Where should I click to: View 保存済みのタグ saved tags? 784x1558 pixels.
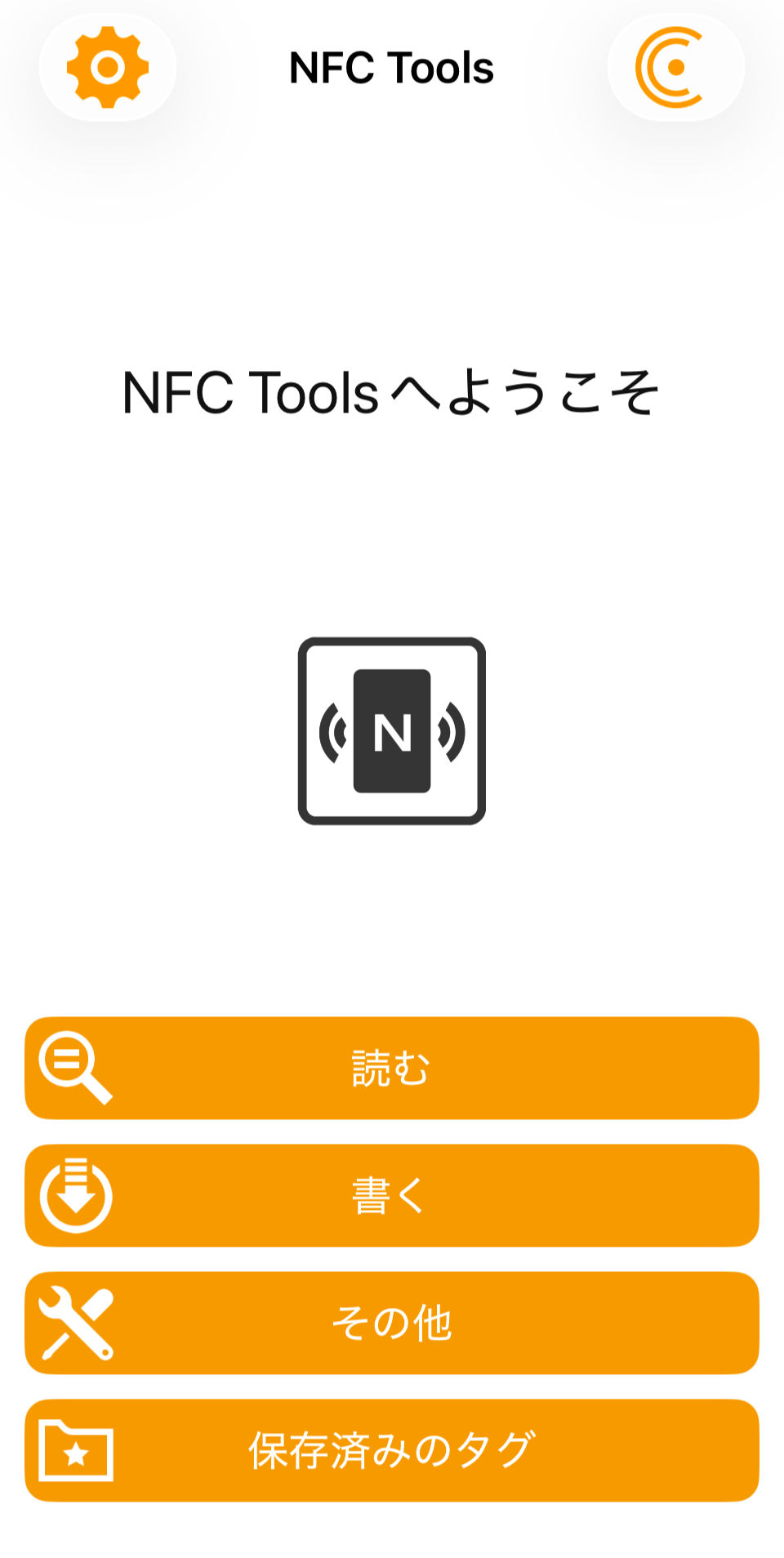click(392, 1450)
